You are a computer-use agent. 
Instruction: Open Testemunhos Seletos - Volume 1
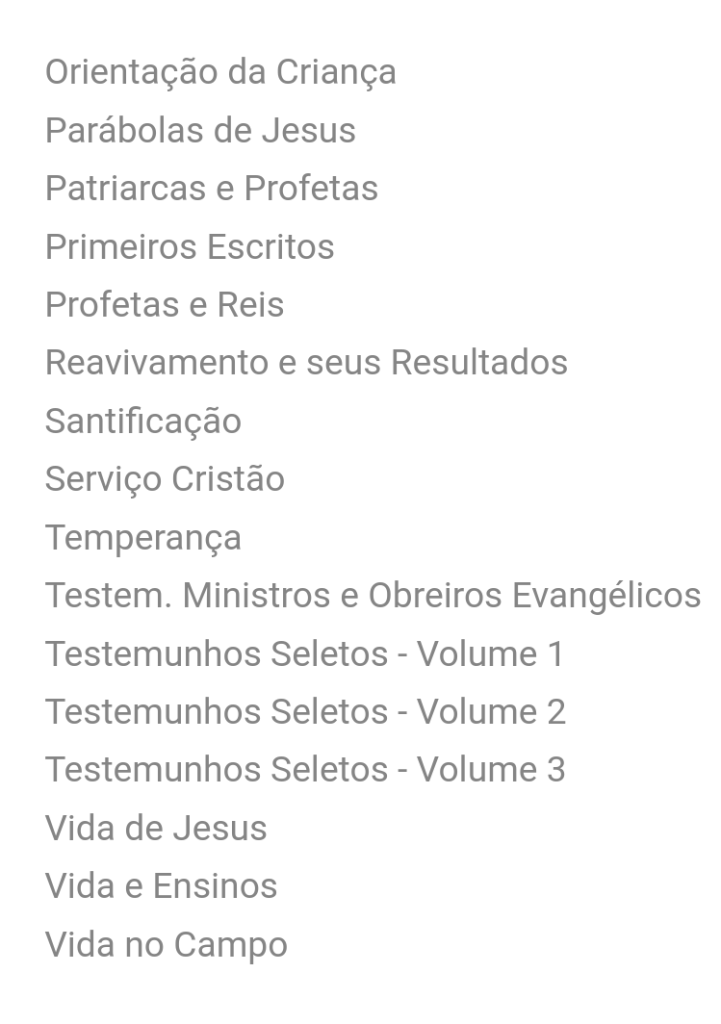[x=305, y=654]
